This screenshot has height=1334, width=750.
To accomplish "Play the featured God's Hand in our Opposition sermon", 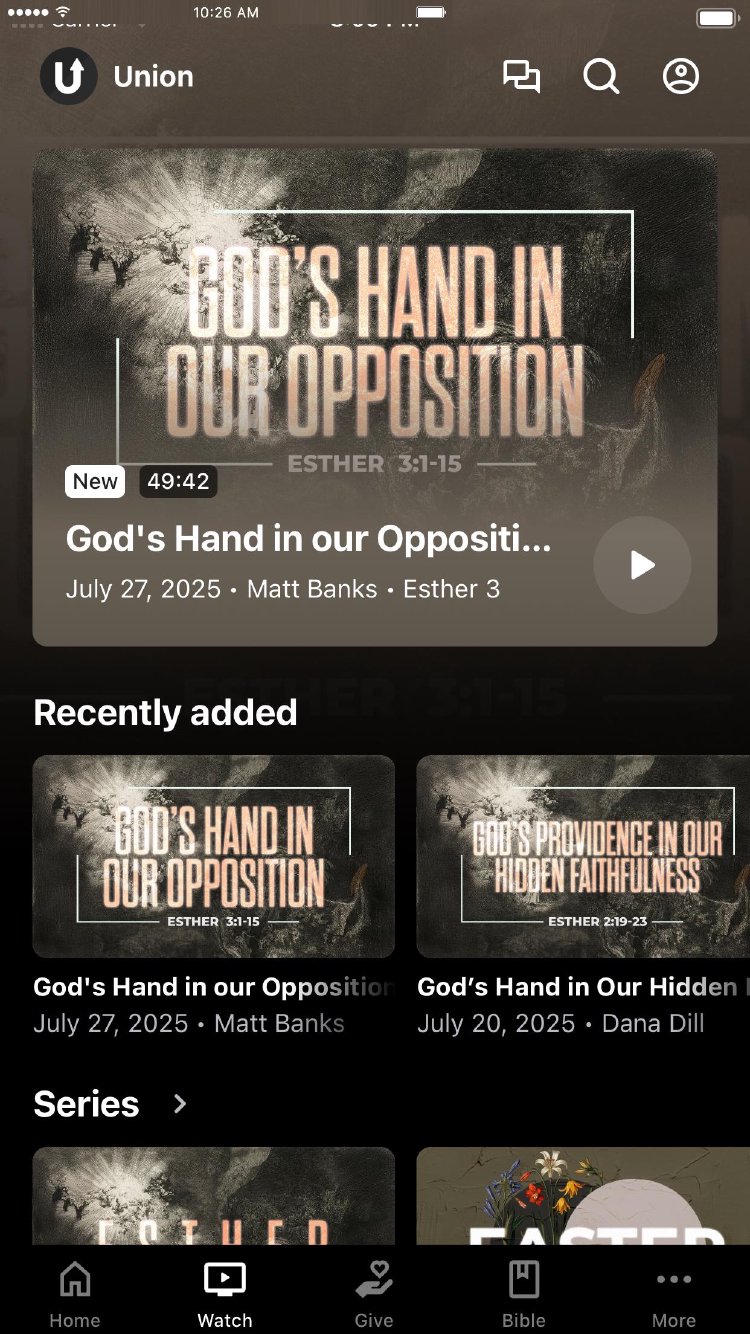I will (642, 565).
